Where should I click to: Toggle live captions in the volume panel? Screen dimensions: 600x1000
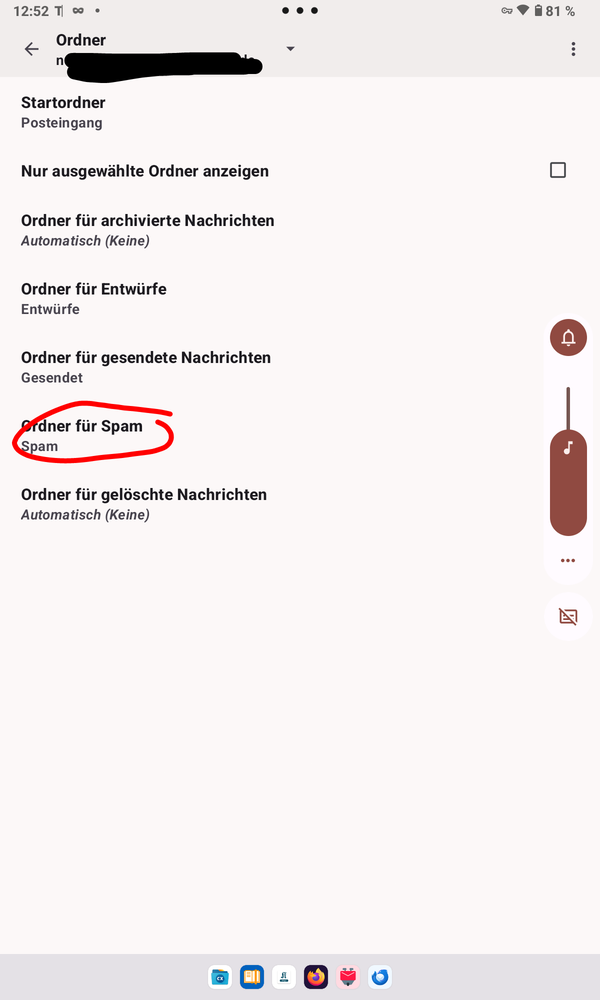click(x=568, y=617)
